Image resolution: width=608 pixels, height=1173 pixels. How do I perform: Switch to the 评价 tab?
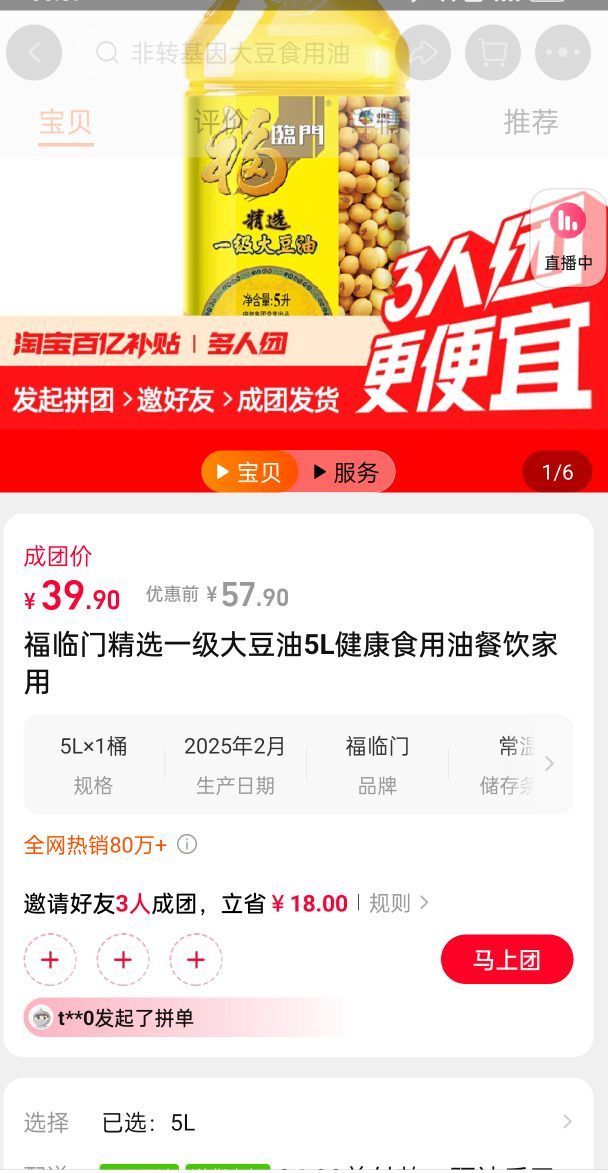tap(219, 122)
